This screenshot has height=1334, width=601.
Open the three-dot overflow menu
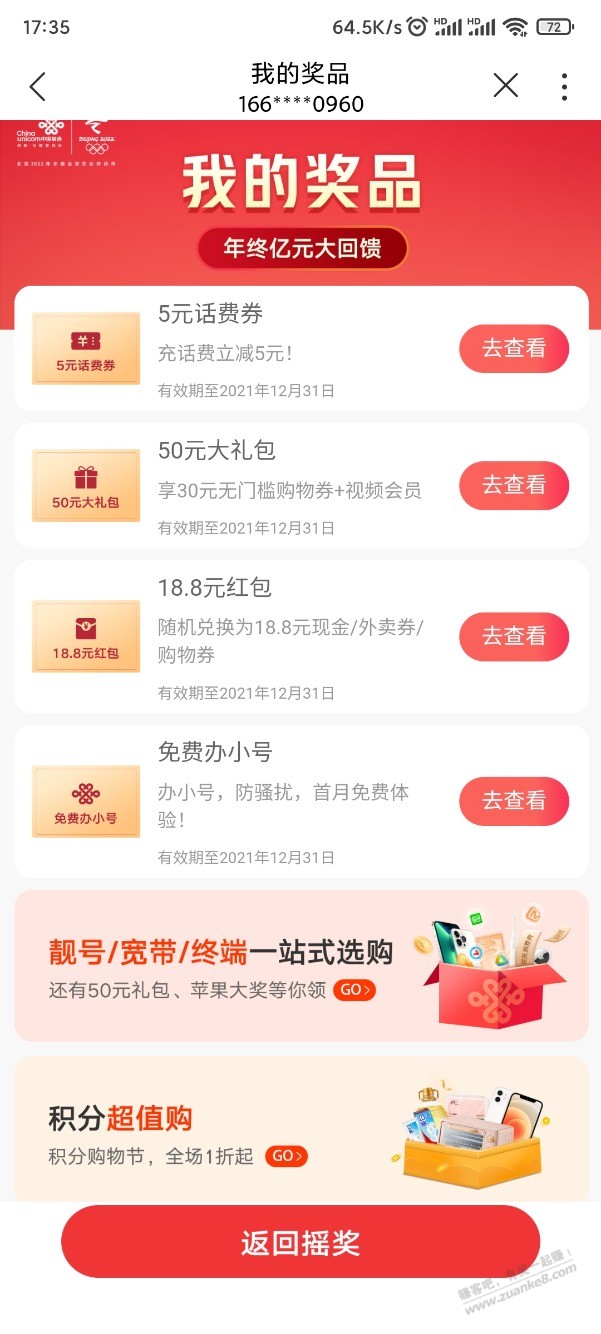point(564,87)
